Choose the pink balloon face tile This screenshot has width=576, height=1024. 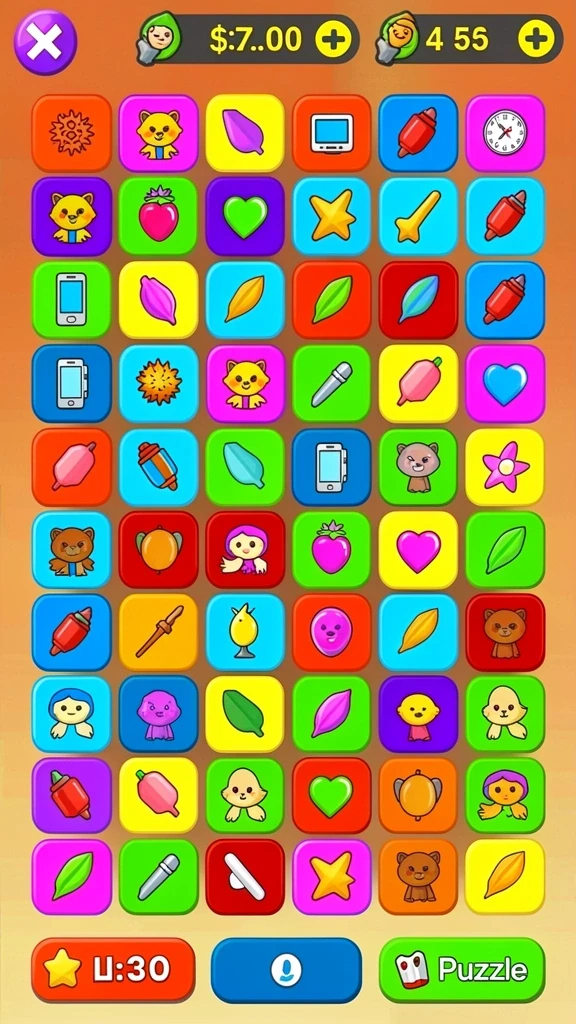click(332, 632)
